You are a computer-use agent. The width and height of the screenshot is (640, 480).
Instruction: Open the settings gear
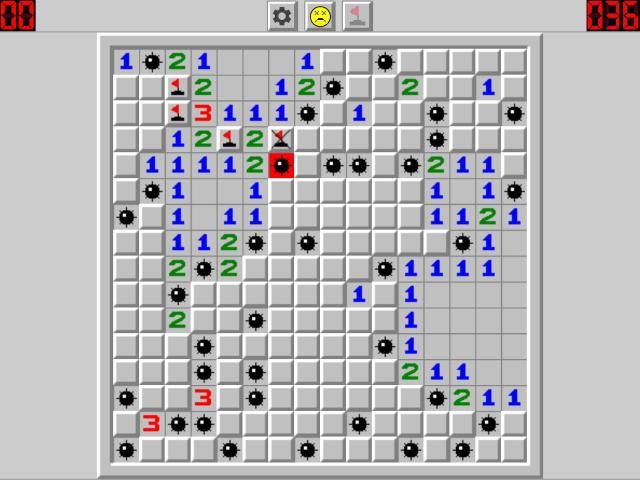(x=283, y=16)
